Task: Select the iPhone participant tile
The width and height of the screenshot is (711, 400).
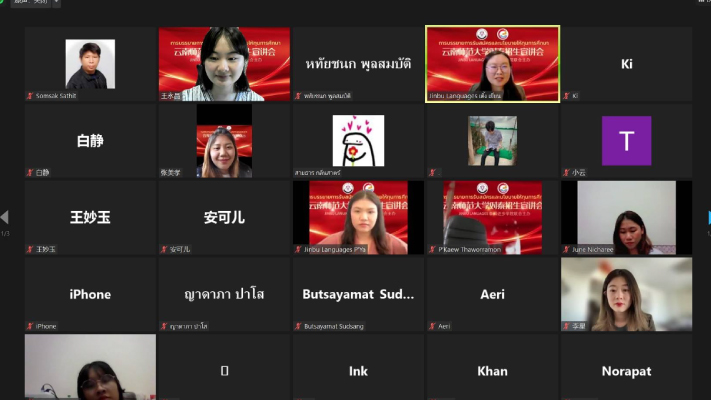Action: click(x=90, y=294)
